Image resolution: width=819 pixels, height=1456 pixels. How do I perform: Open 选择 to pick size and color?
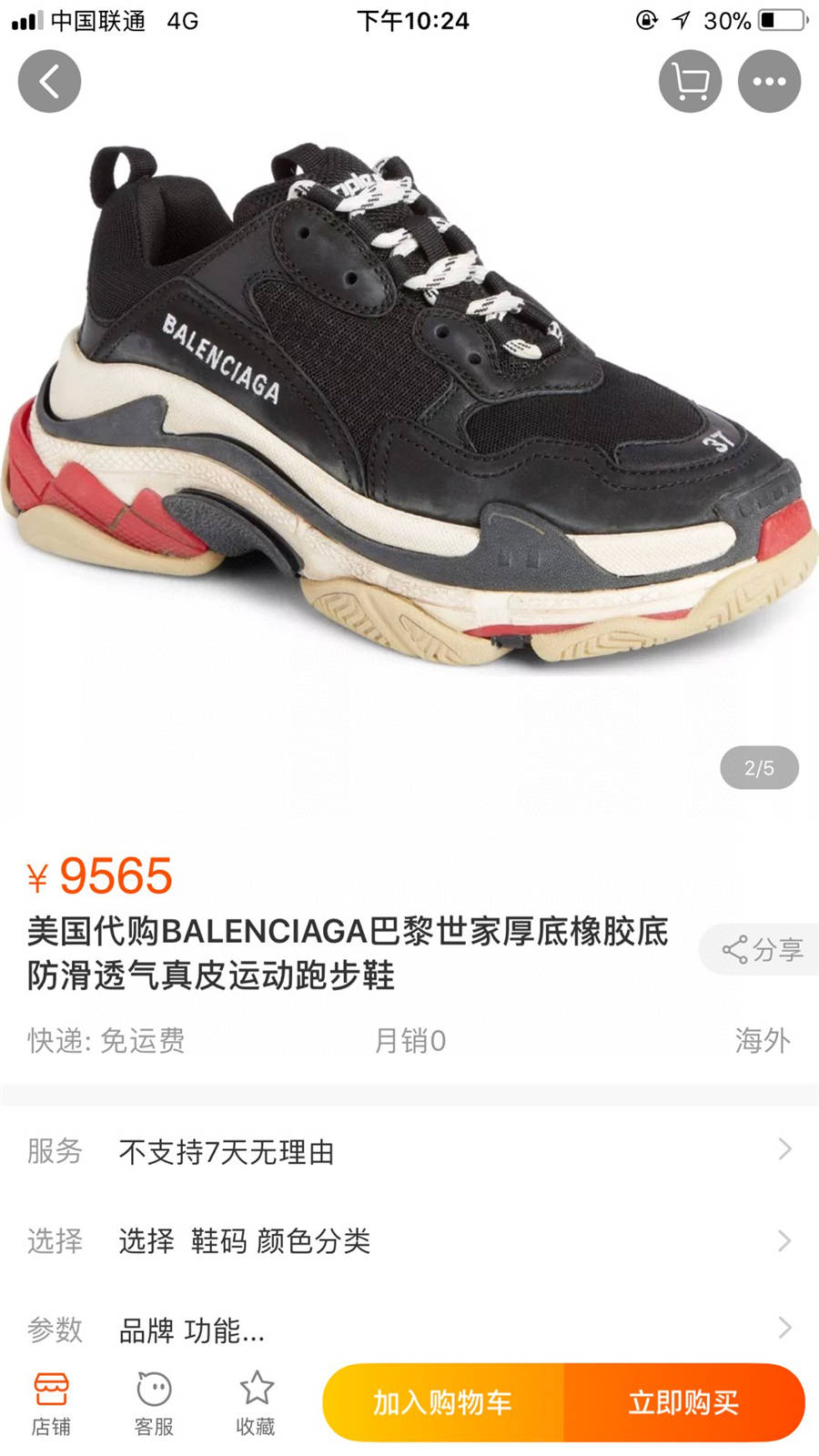409,1240
